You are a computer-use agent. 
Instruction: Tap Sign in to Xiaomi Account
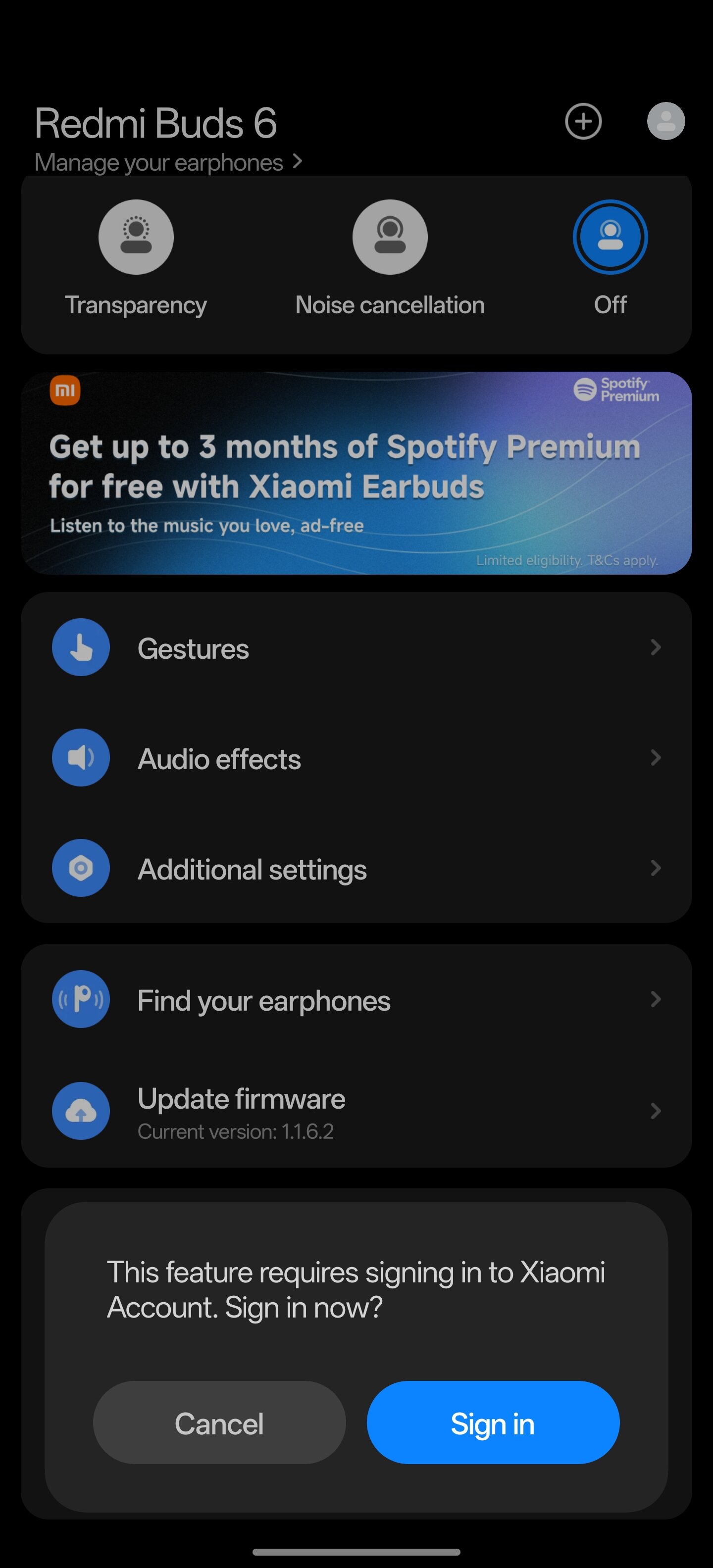[x=493, y=1422]
